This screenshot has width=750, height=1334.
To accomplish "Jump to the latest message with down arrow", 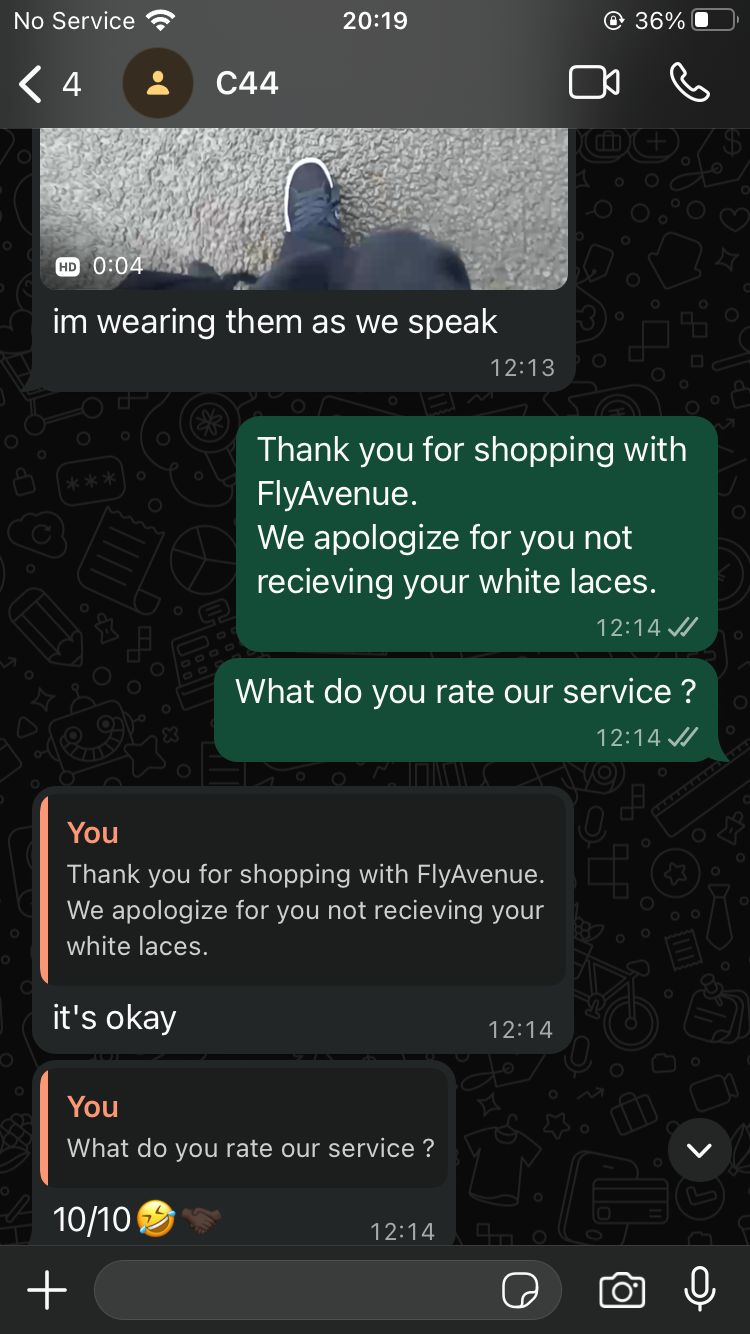I will pyautogui.click(x=699, y=1150).
